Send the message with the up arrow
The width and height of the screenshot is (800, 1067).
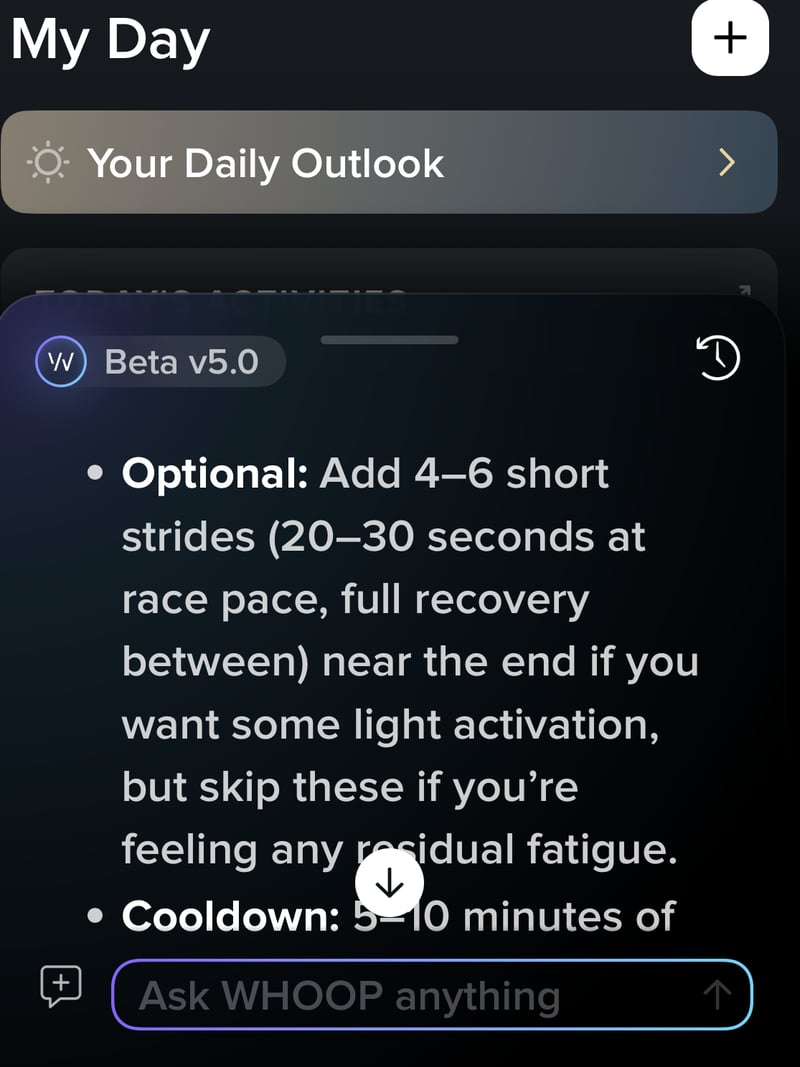717,995
